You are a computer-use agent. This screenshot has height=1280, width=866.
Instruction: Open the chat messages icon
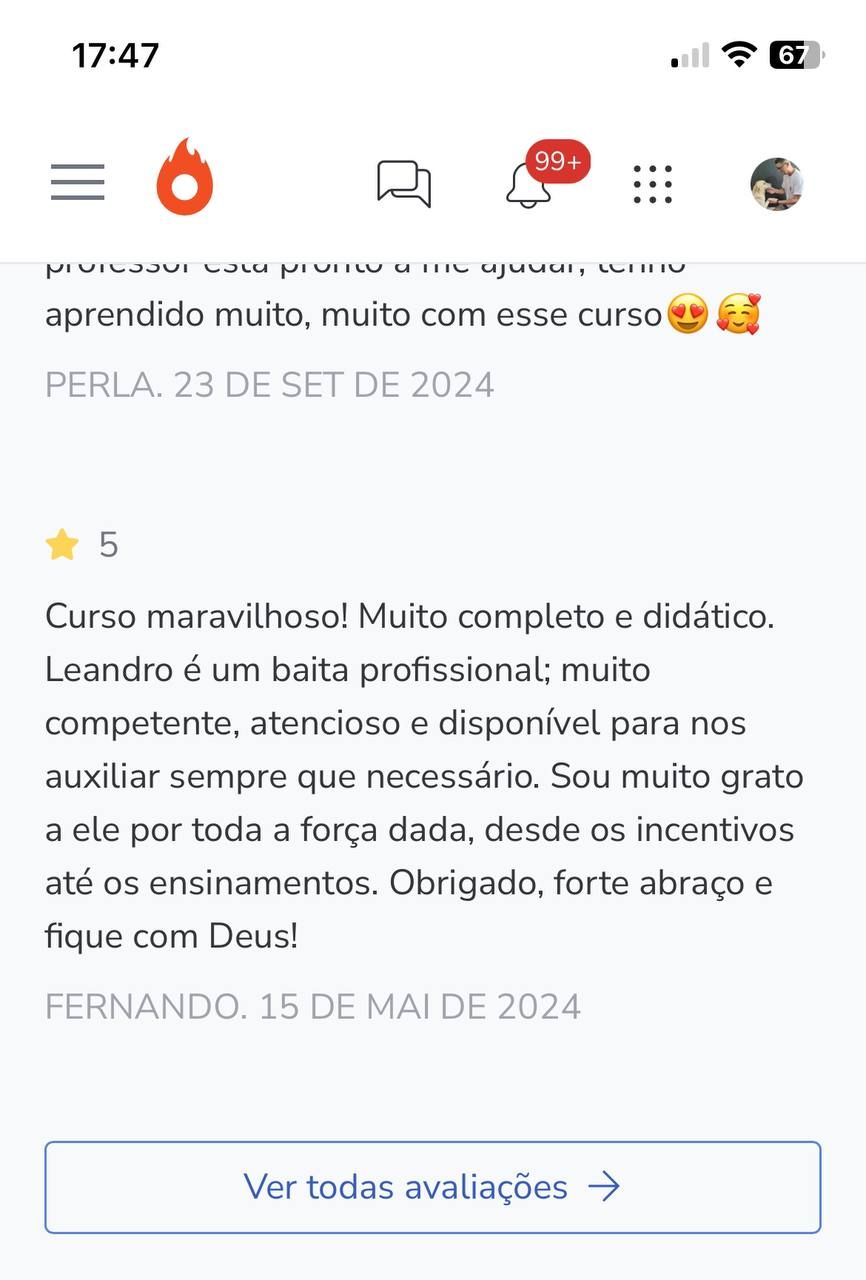403,184
